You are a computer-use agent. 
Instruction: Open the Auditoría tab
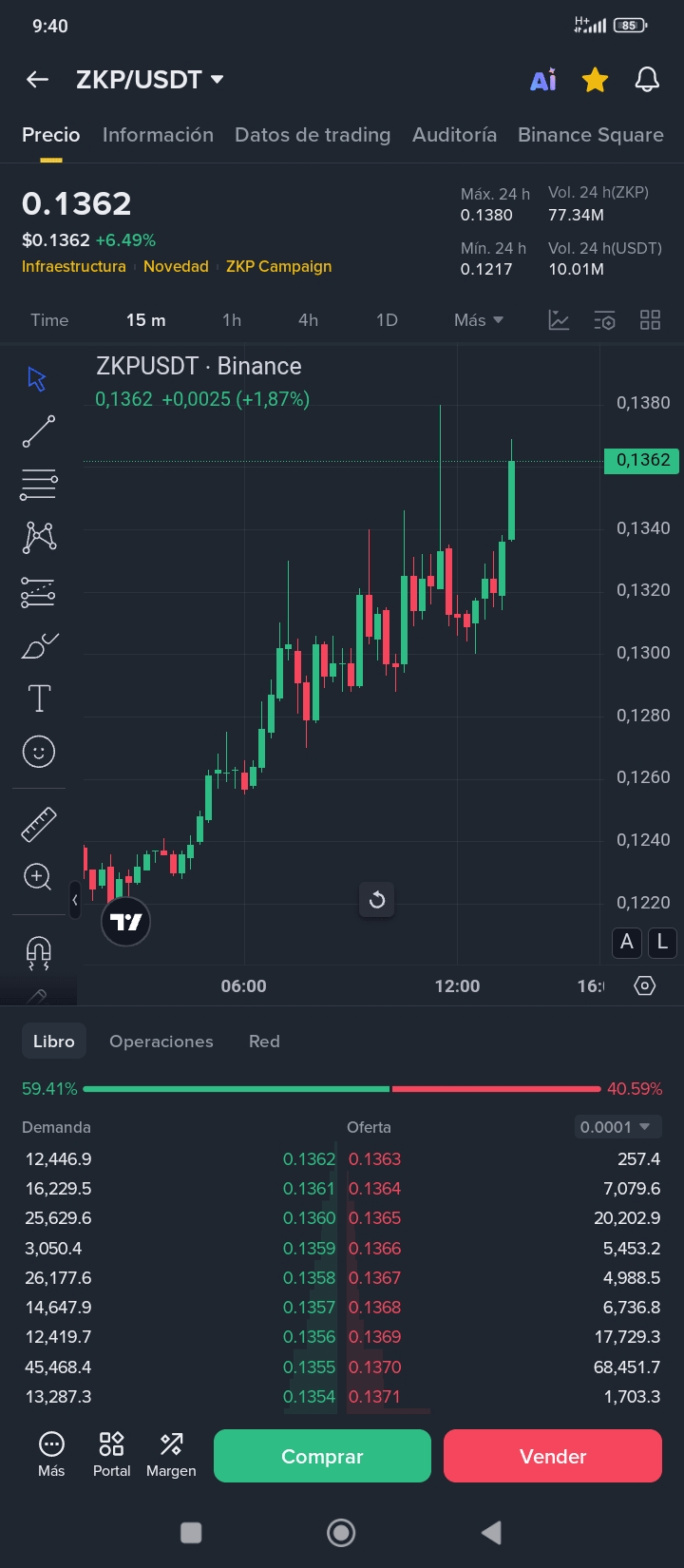[454, 135]
